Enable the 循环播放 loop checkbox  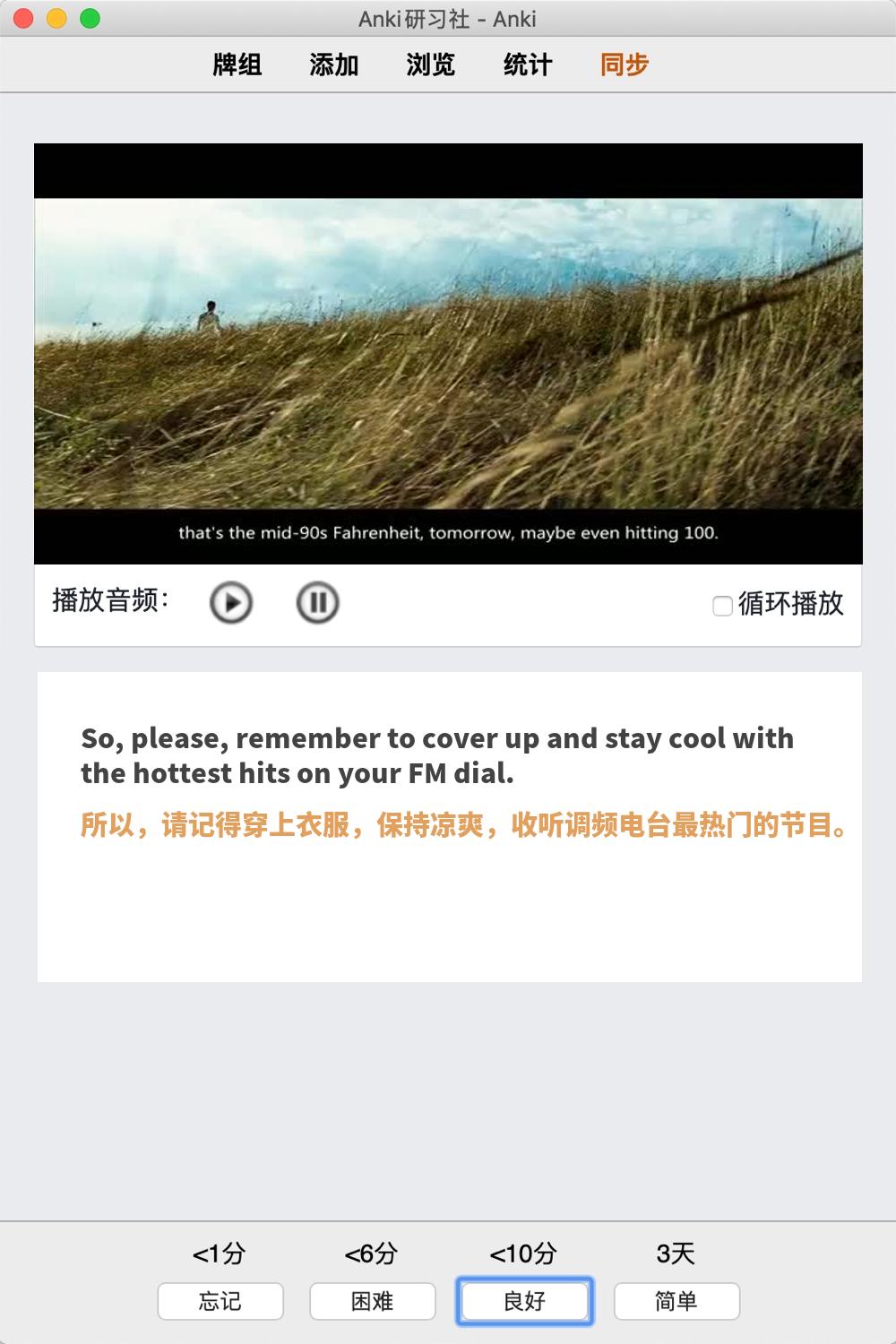point(722,606)
